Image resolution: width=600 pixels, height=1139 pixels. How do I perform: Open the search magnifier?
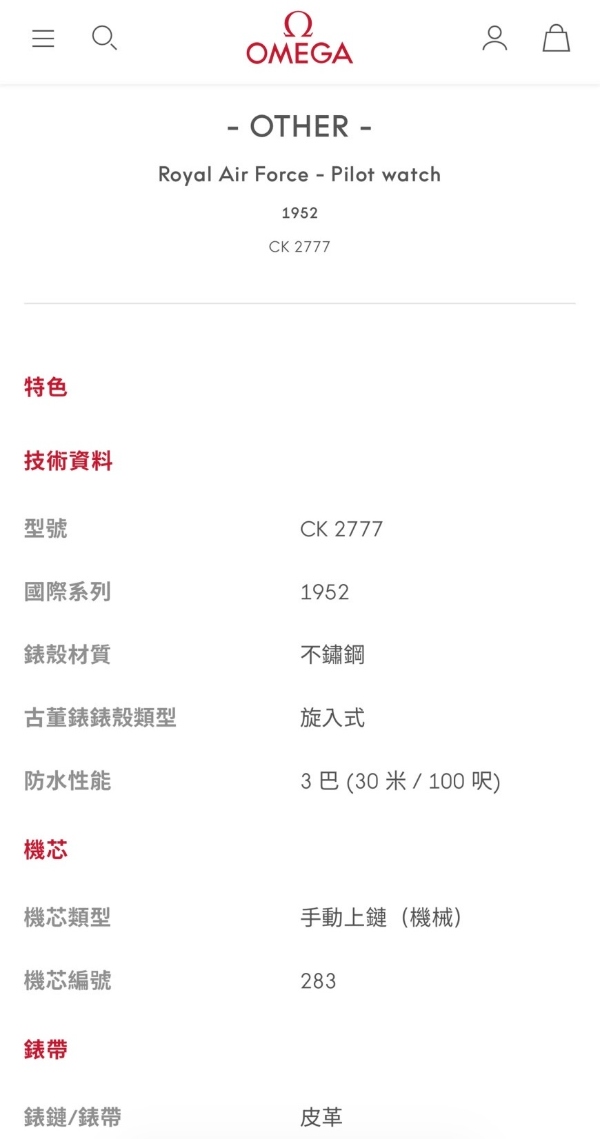tap(104, 39)
